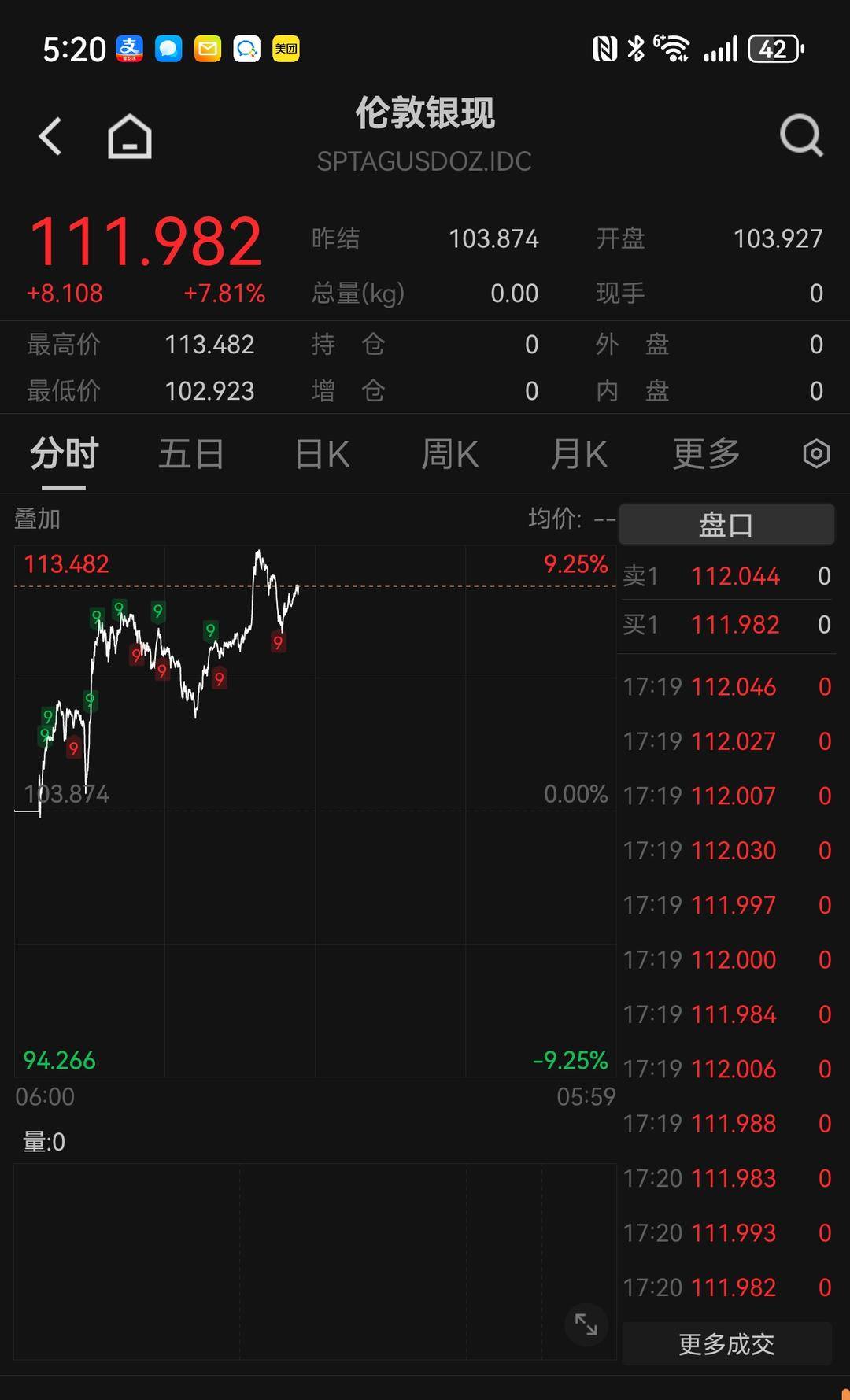Screen dimensions: 850x1400
Task: Open the 更多 chart period options
Action: point(706,454)
